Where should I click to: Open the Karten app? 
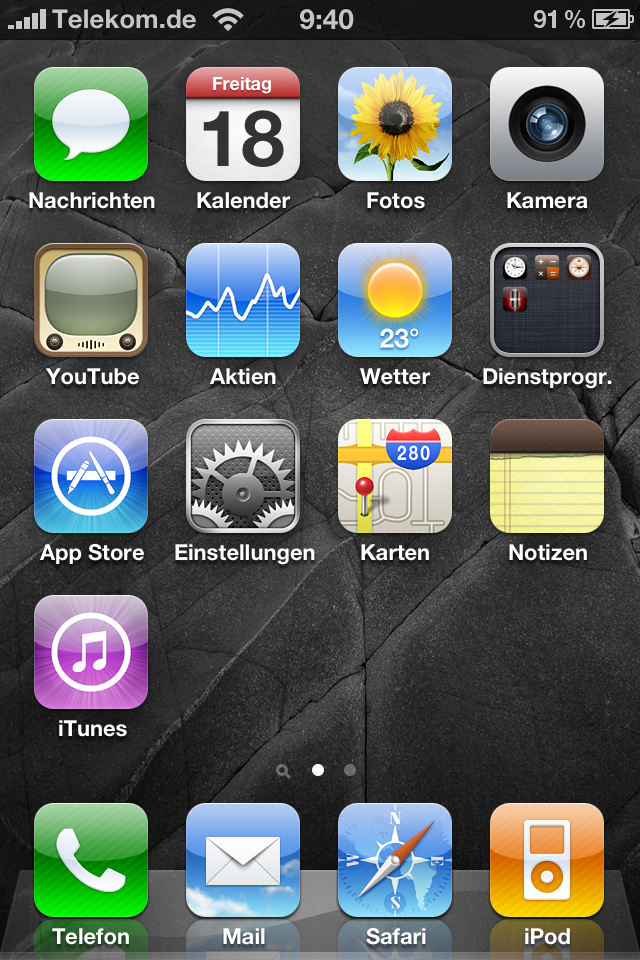point(395,476)
